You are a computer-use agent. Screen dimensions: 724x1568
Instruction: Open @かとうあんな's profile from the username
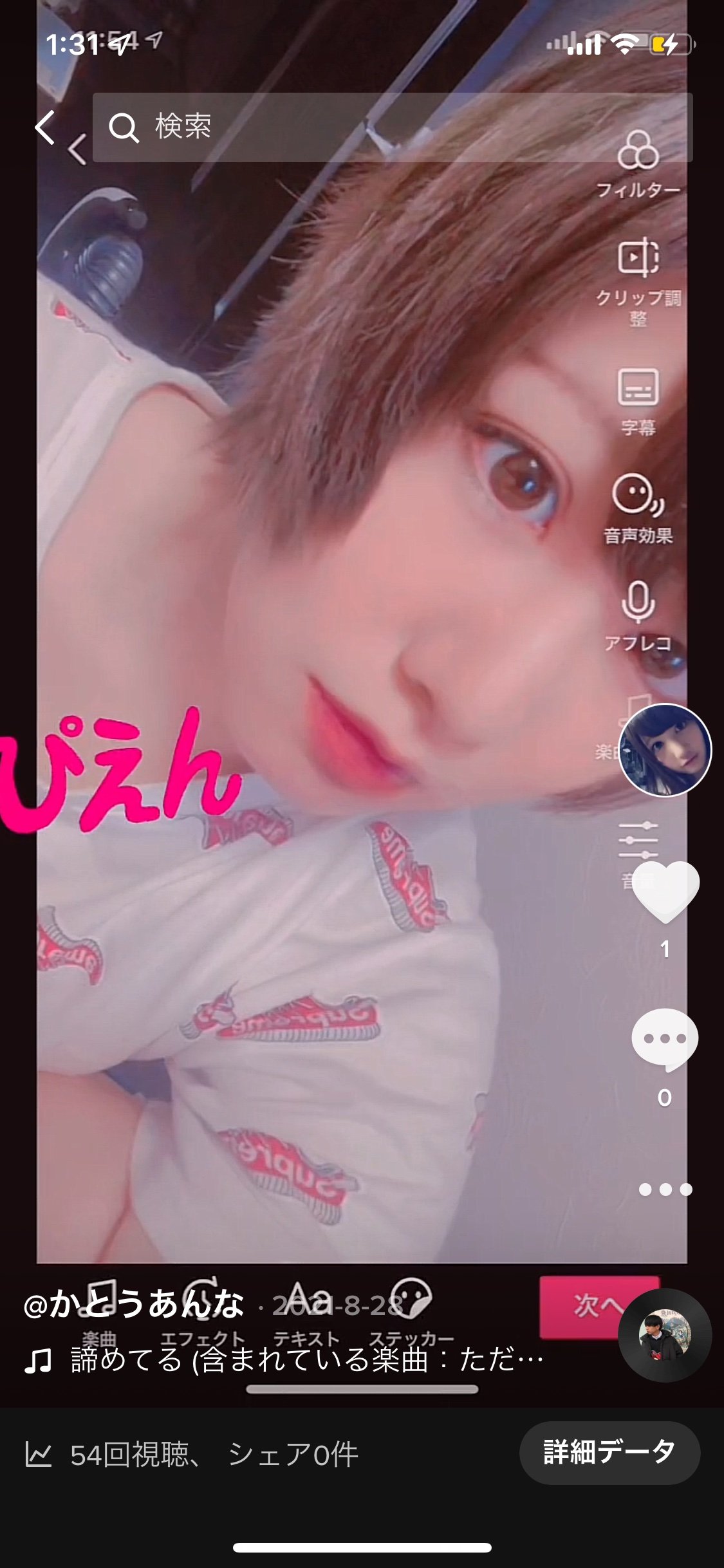click(134, 1305)
